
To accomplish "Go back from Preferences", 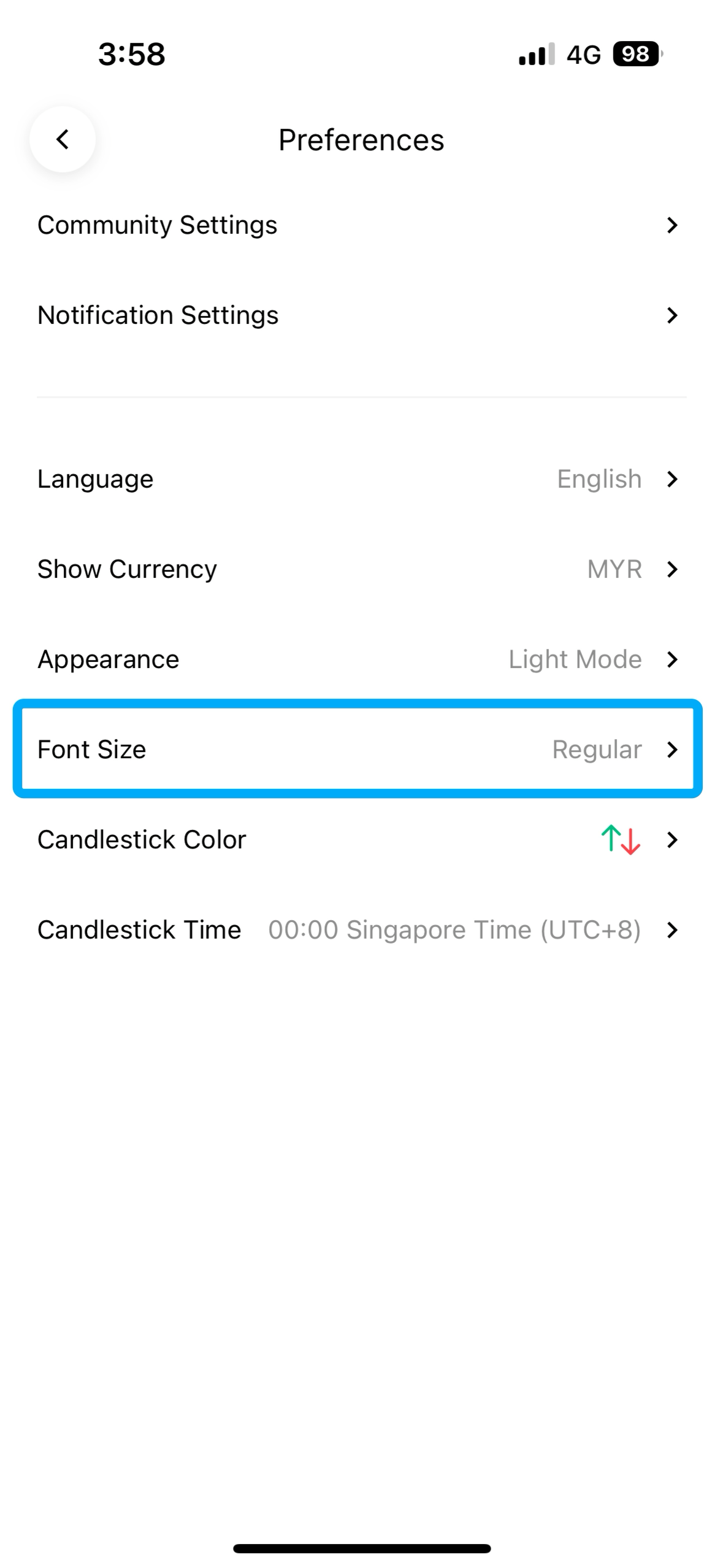I will pyautogui.click(x=63, y=139).
